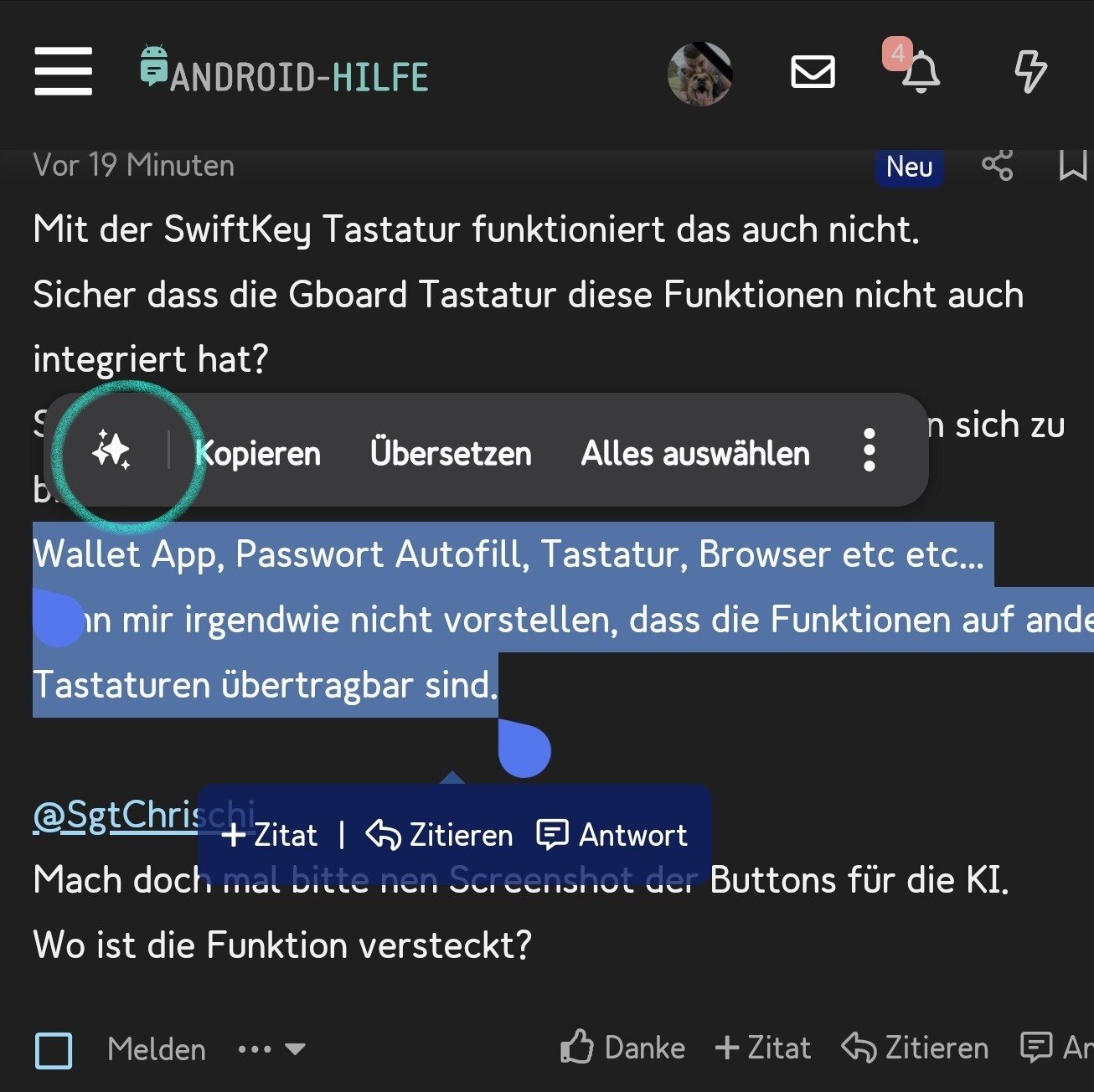Bookmark this post
Viewport: 1094px width, 1092px height.
point(1072,165)
